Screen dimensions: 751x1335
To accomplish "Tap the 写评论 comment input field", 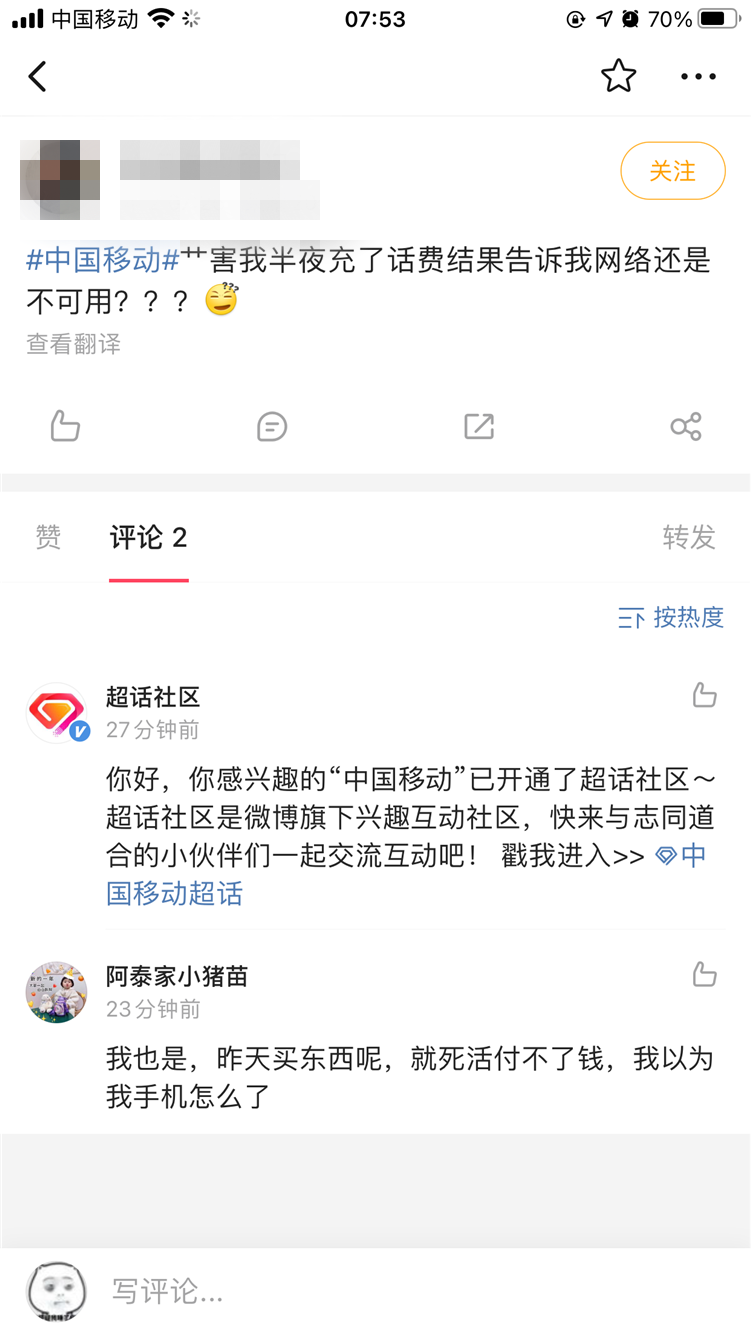I will 400,1291.
